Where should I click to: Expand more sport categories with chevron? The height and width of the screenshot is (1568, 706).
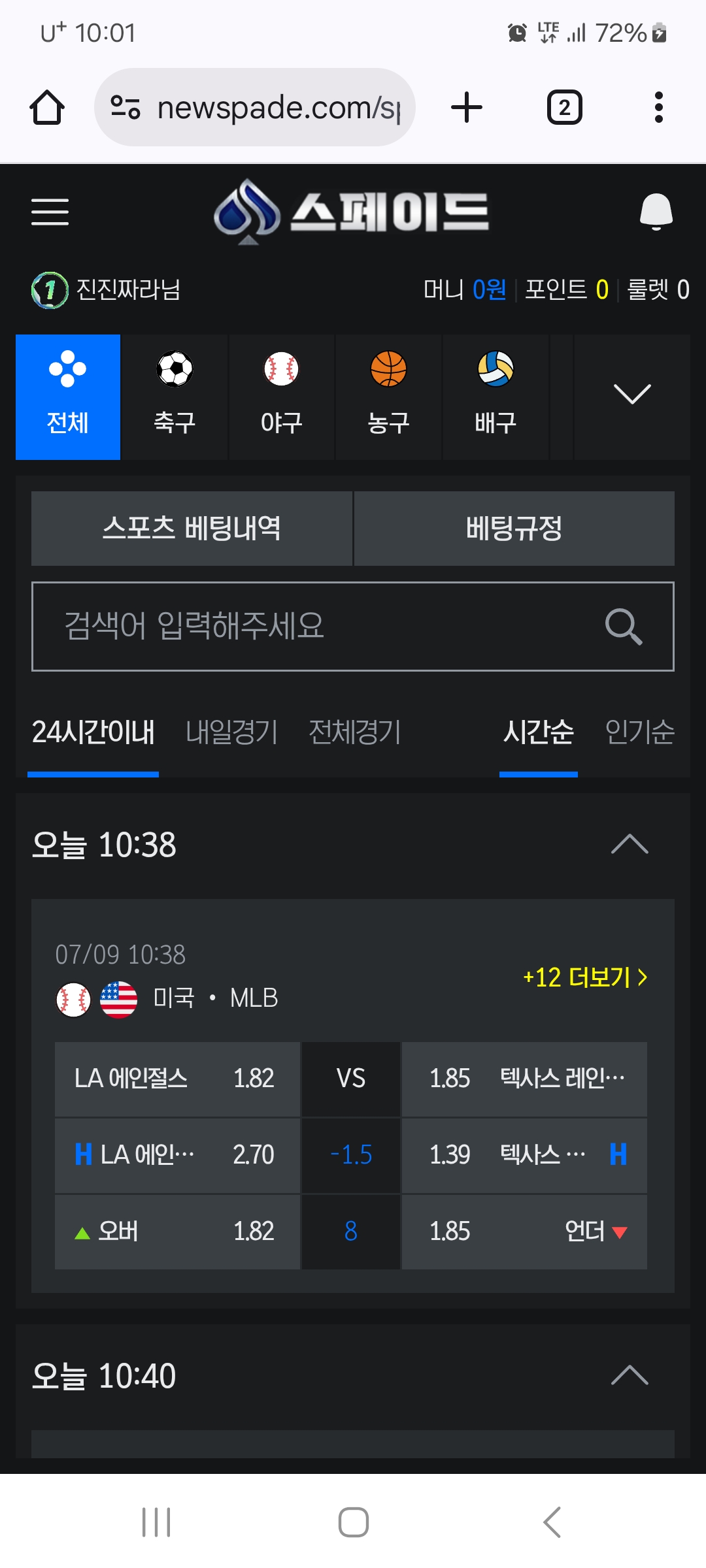point(632,394)
